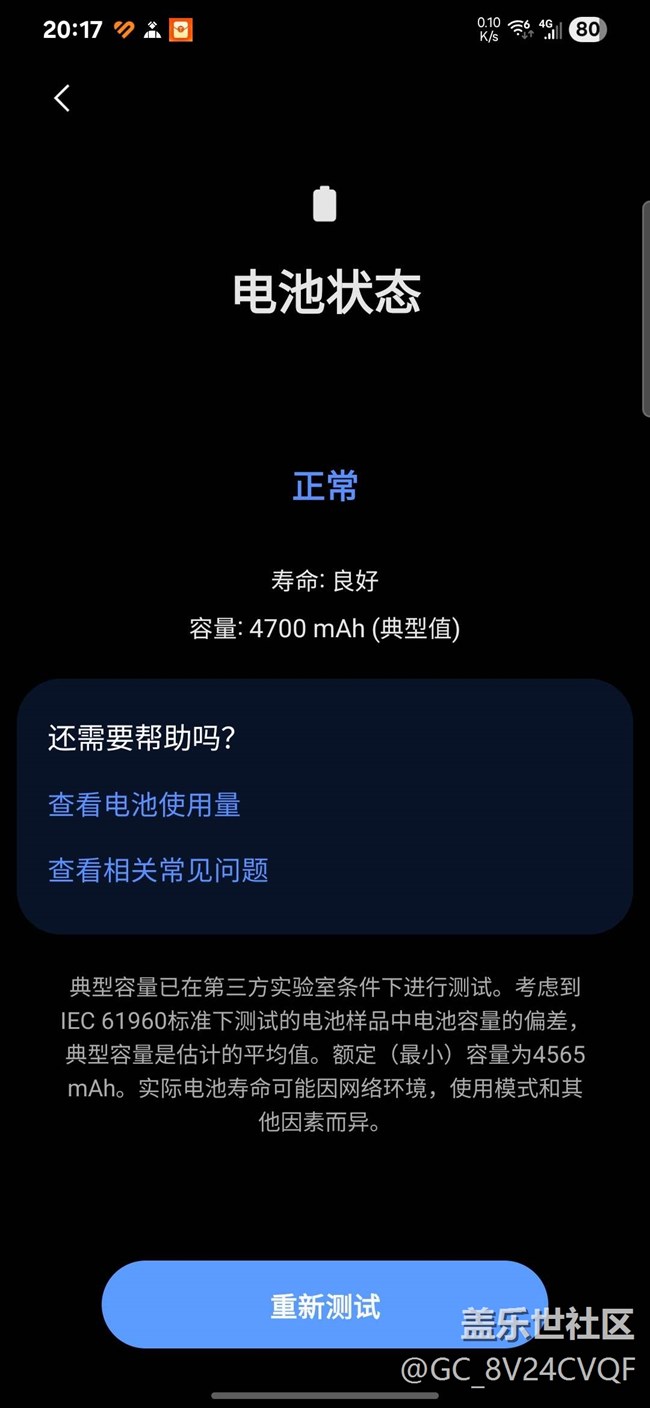Go back using the top-left arrow

point(62,98)
